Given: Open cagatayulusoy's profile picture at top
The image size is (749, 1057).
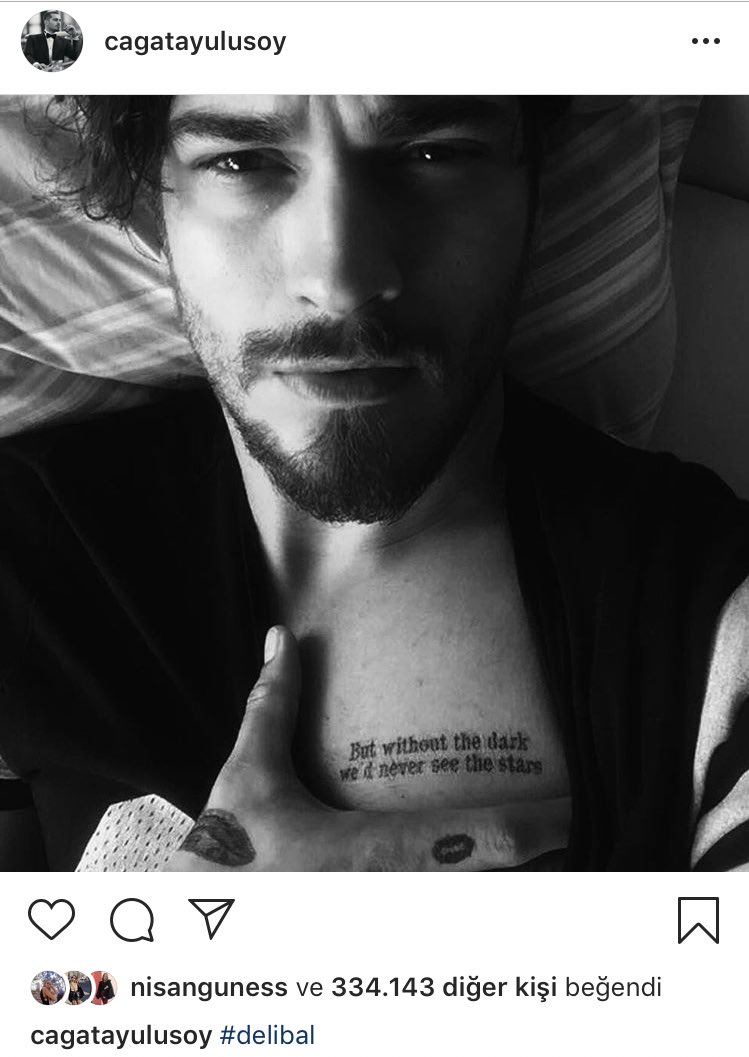Looking at the screenshot, I should [52, 42].
